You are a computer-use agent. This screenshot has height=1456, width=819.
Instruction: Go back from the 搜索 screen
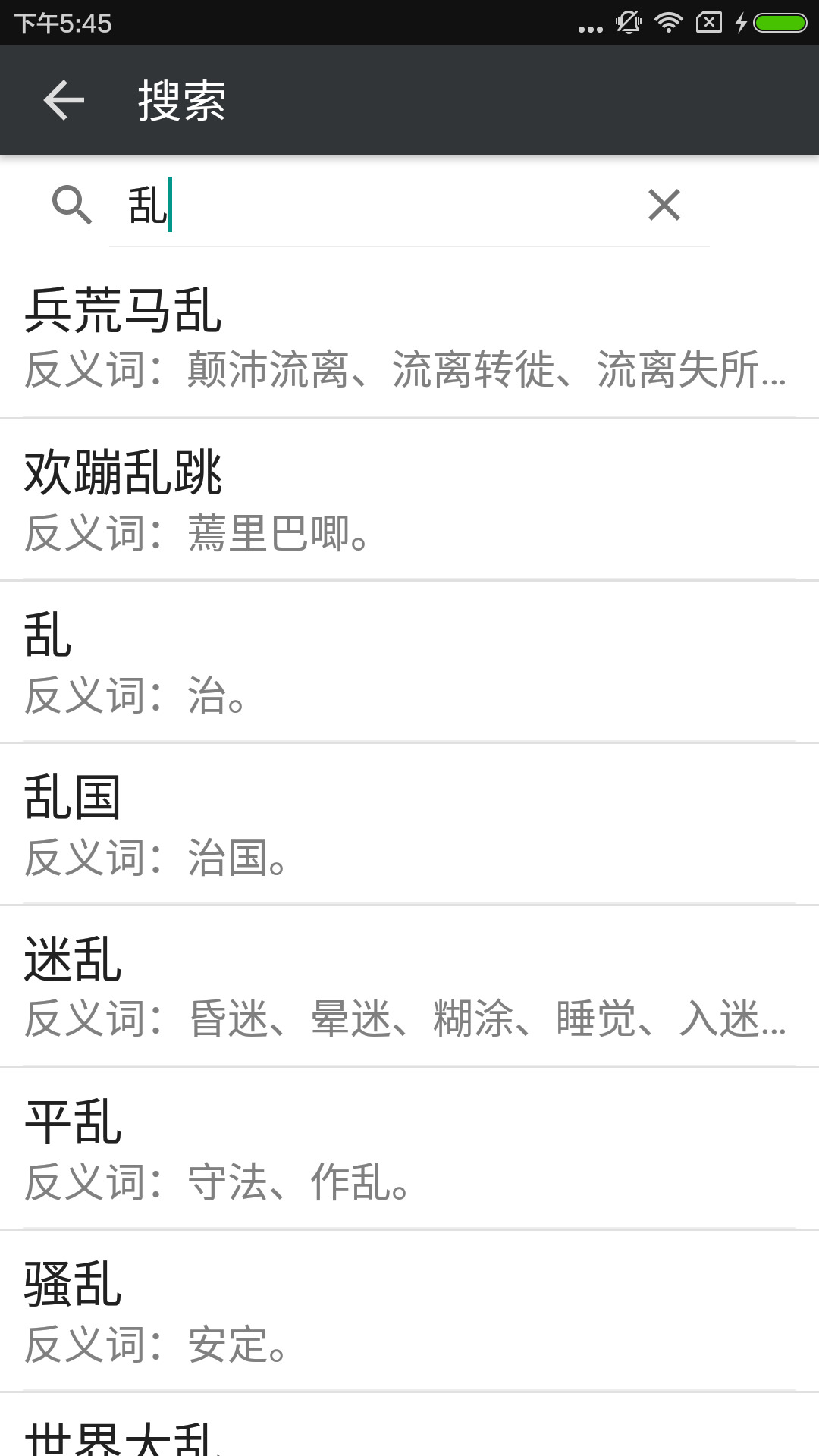[x=64, y=100]
